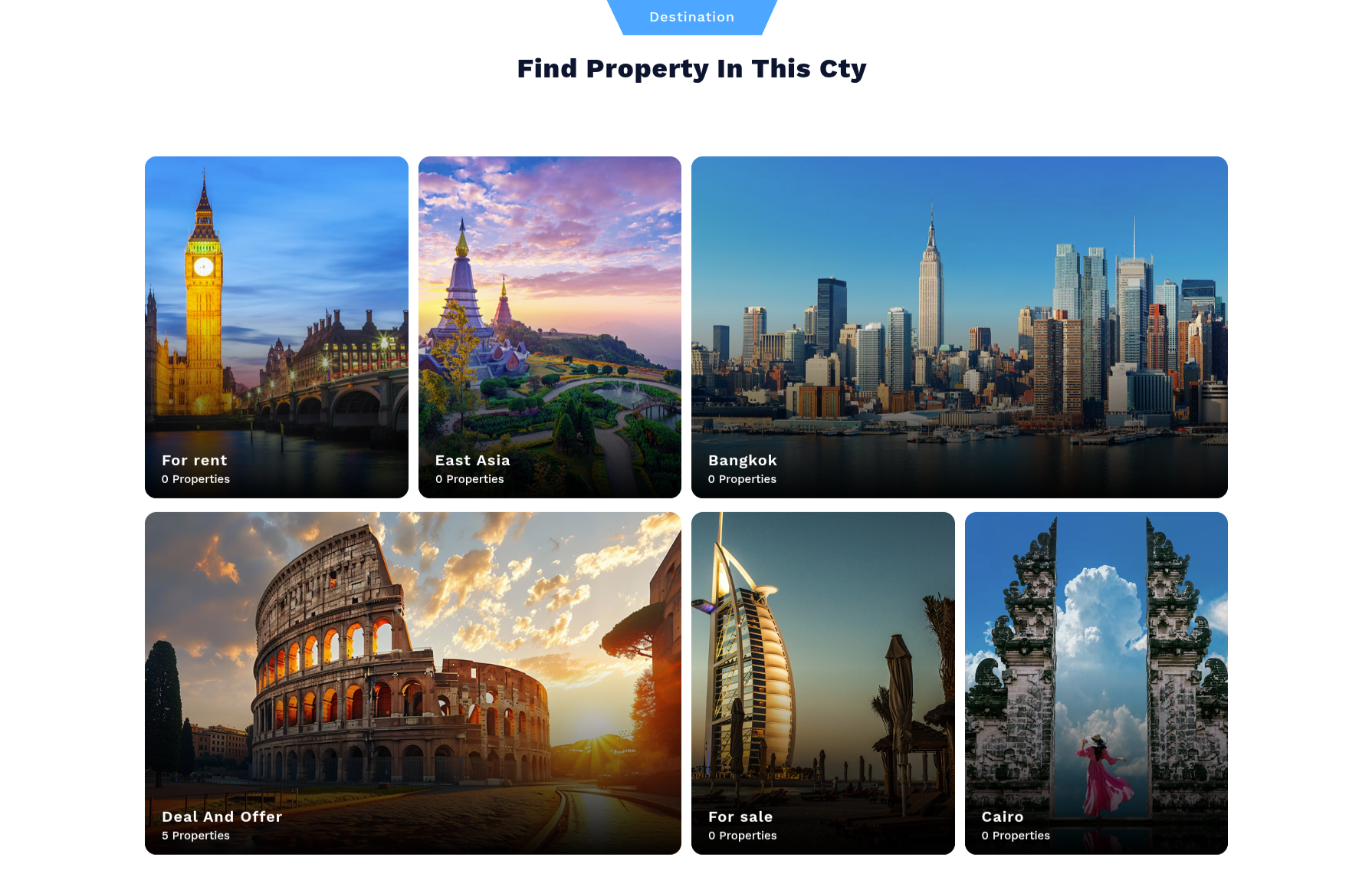The height and width of the screenshot is (874, 1372).
Task: View the Deal And Offer card
Action: (x=412, y=683)
